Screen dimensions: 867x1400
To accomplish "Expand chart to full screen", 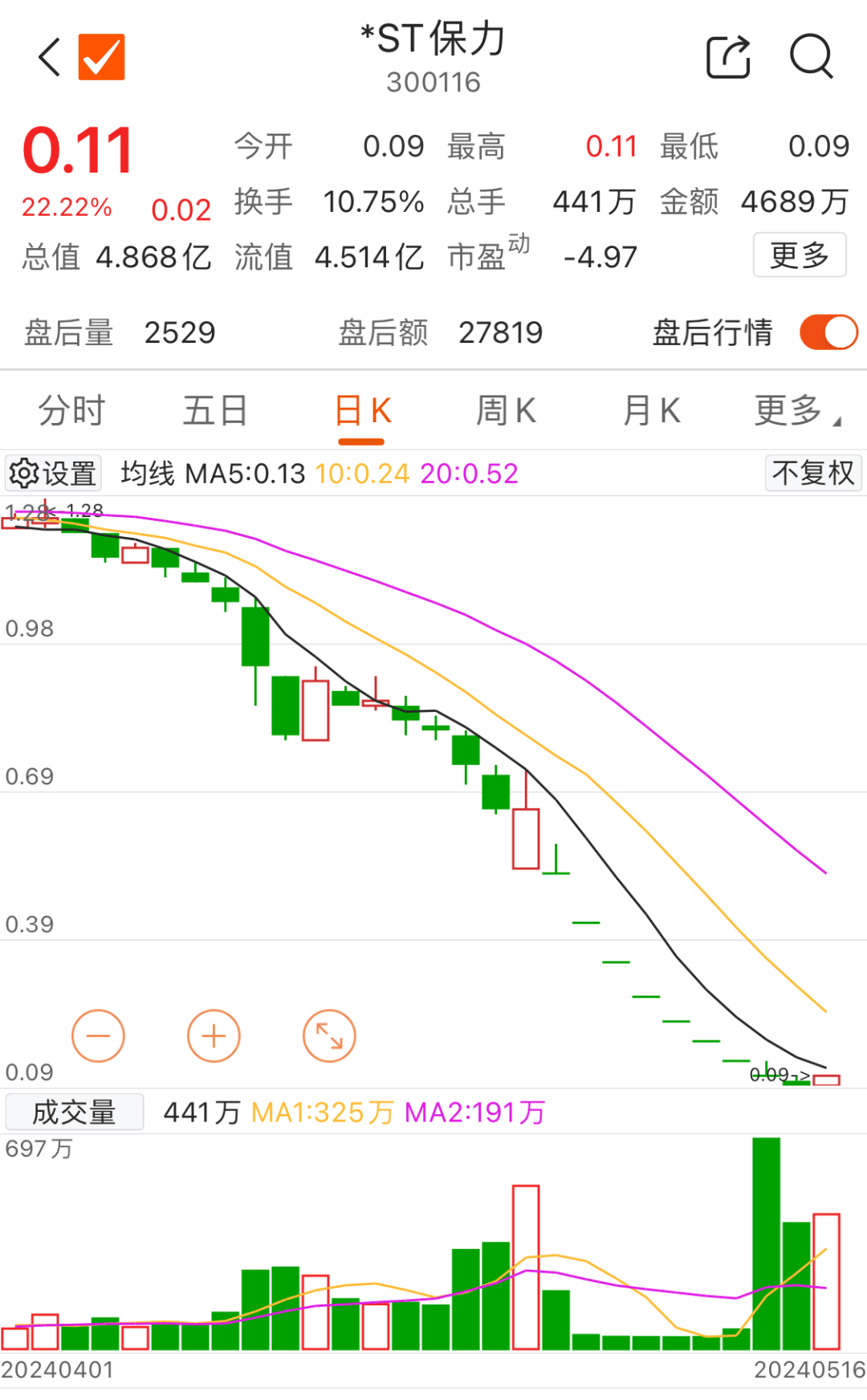I will click(x=329, y=1036).
